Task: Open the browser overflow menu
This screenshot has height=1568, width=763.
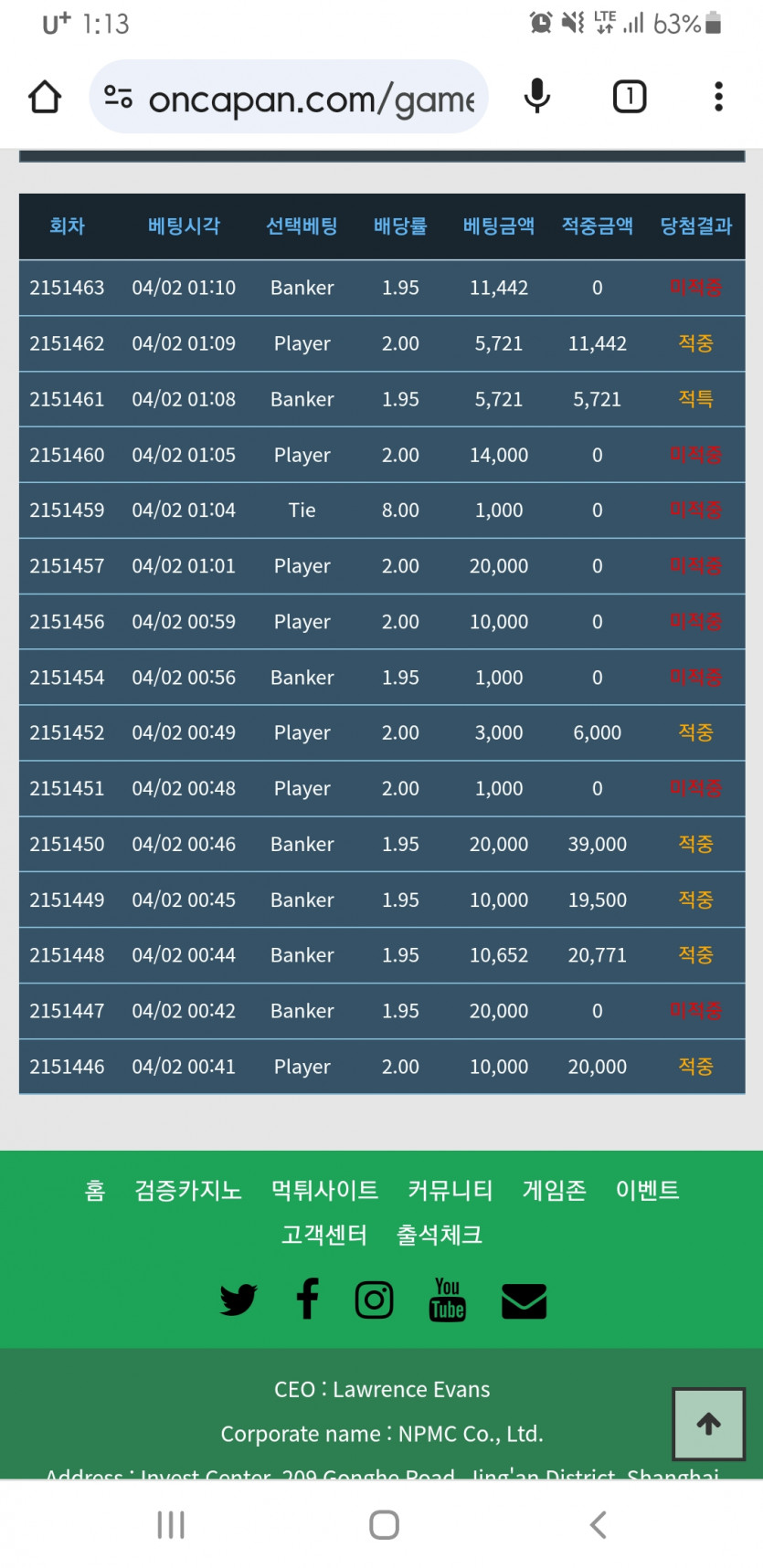Action: pos(719,97)
